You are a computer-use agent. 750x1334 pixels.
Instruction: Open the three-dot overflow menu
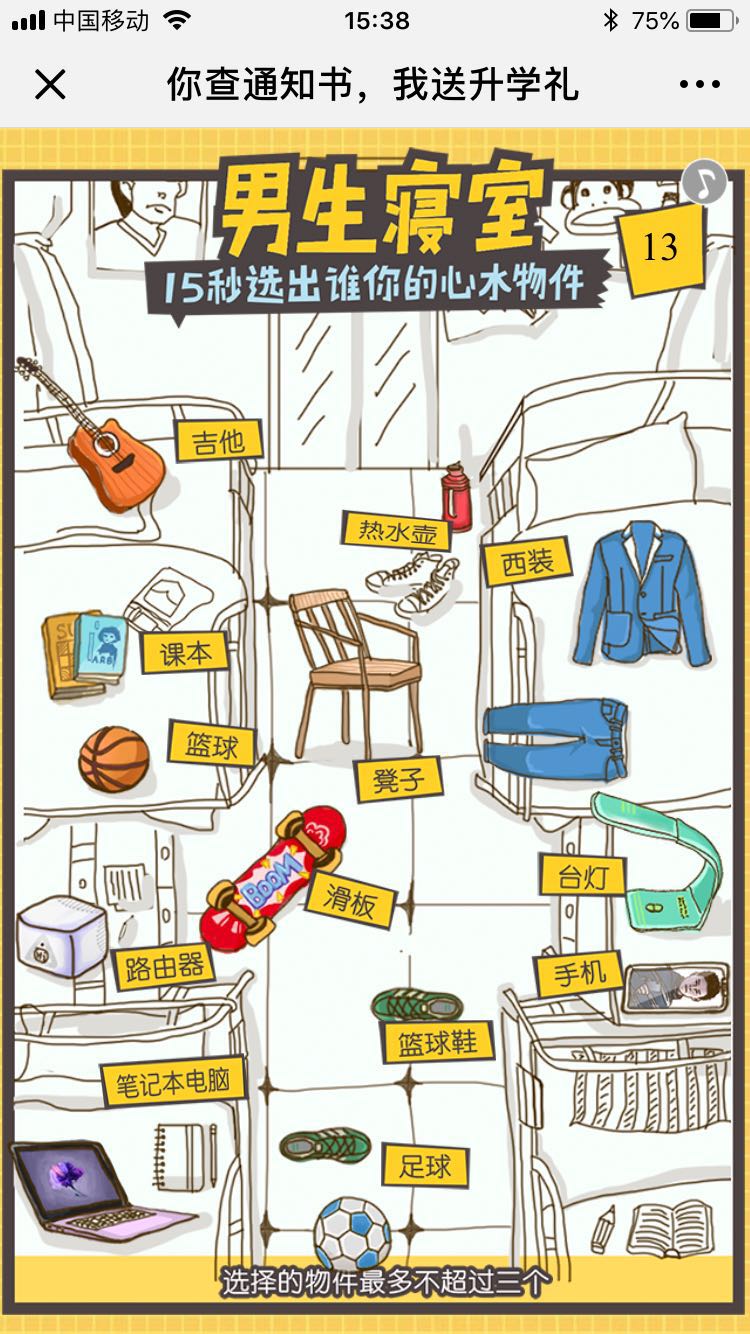pyautogui.click(x=699, y=85)
